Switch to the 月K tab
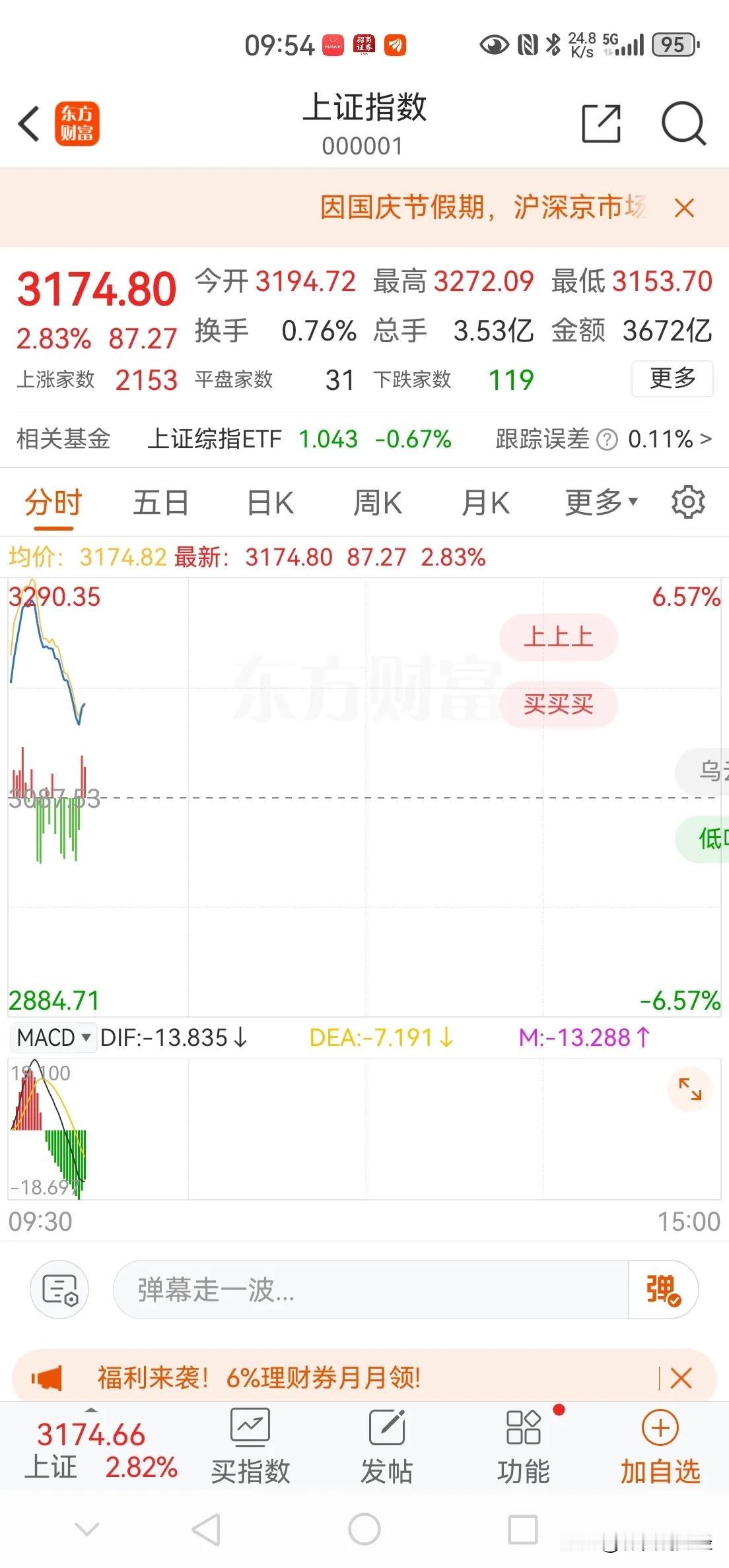This screenshot has width=729, height=1568. click(x=485, y=502)
